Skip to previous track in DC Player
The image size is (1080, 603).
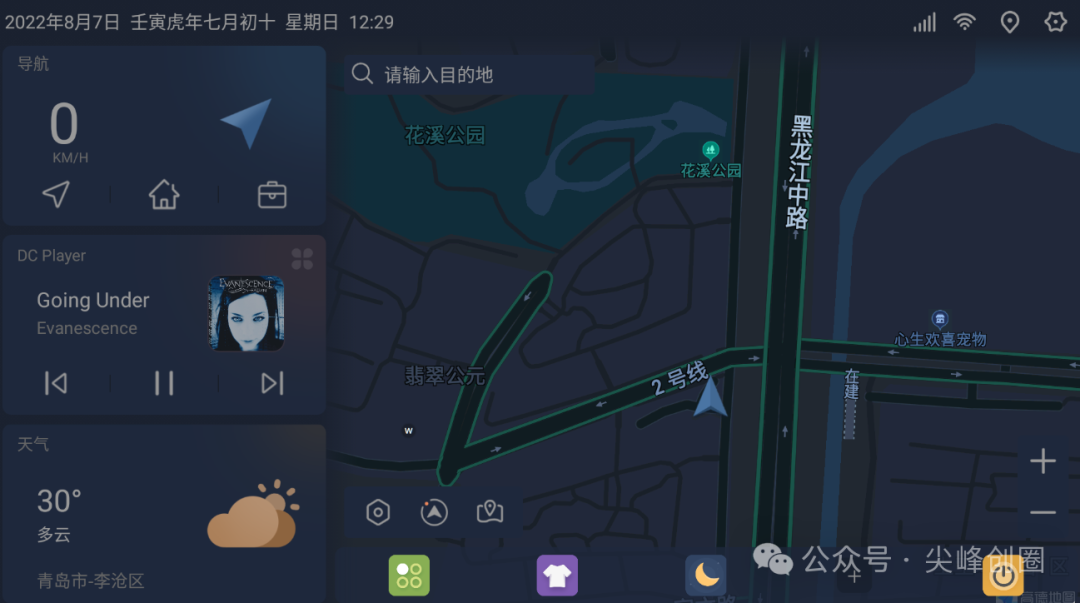[x=56, y=383]
